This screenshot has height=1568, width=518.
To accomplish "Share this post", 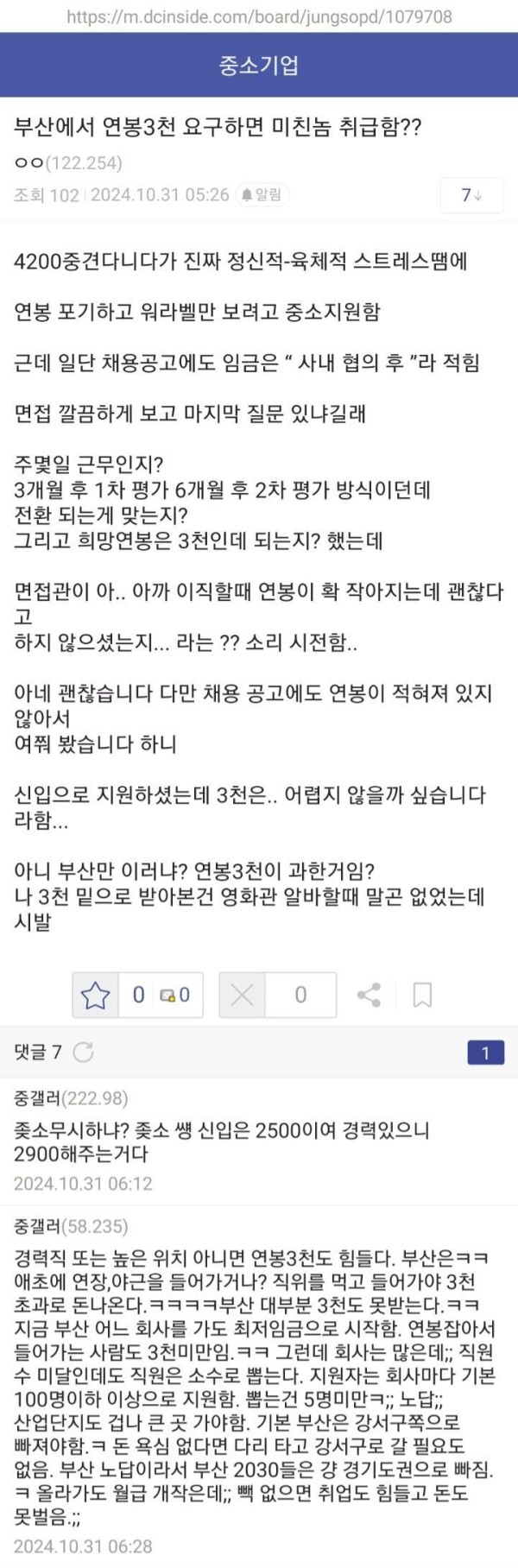I will pyautogui.click(x=369, y=996).
